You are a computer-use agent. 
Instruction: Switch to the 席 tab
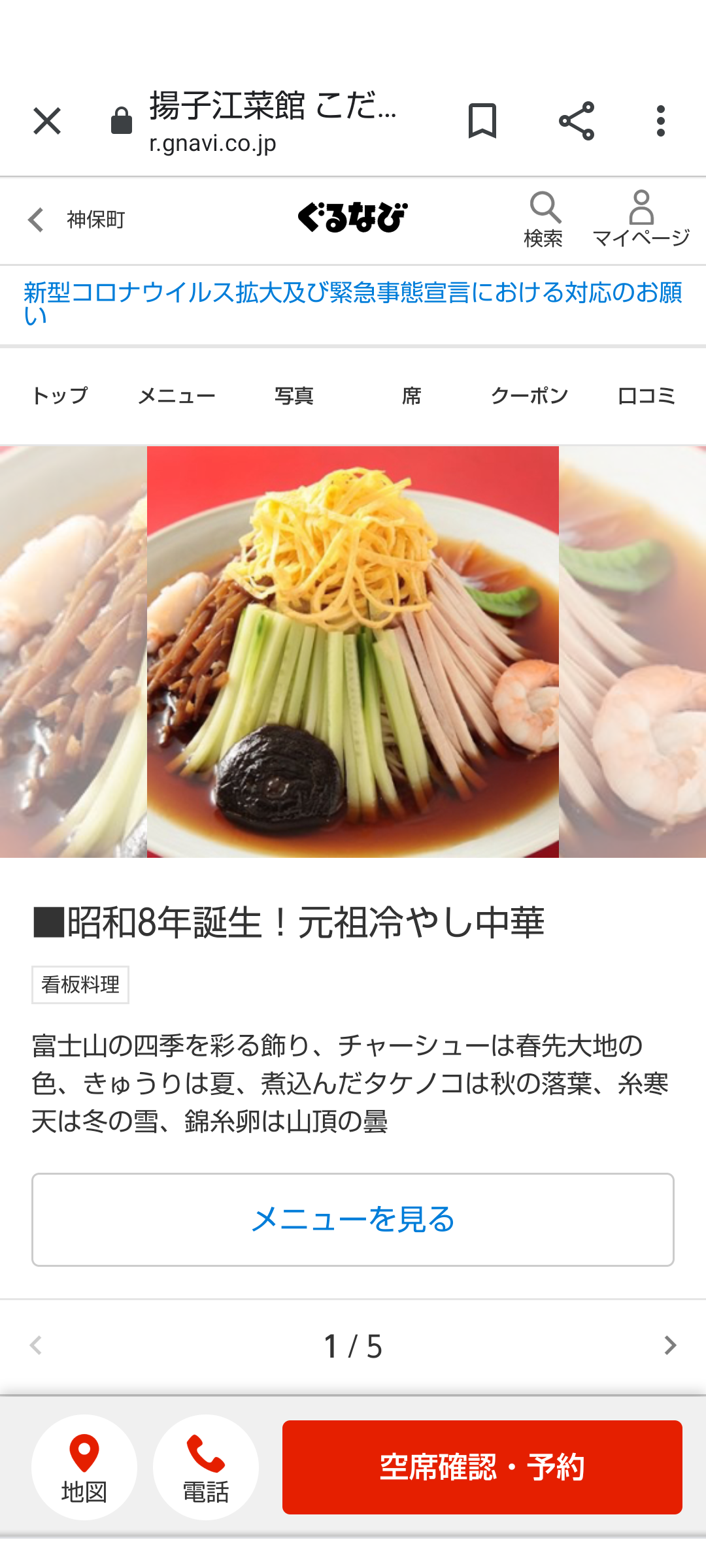[411, 395]
